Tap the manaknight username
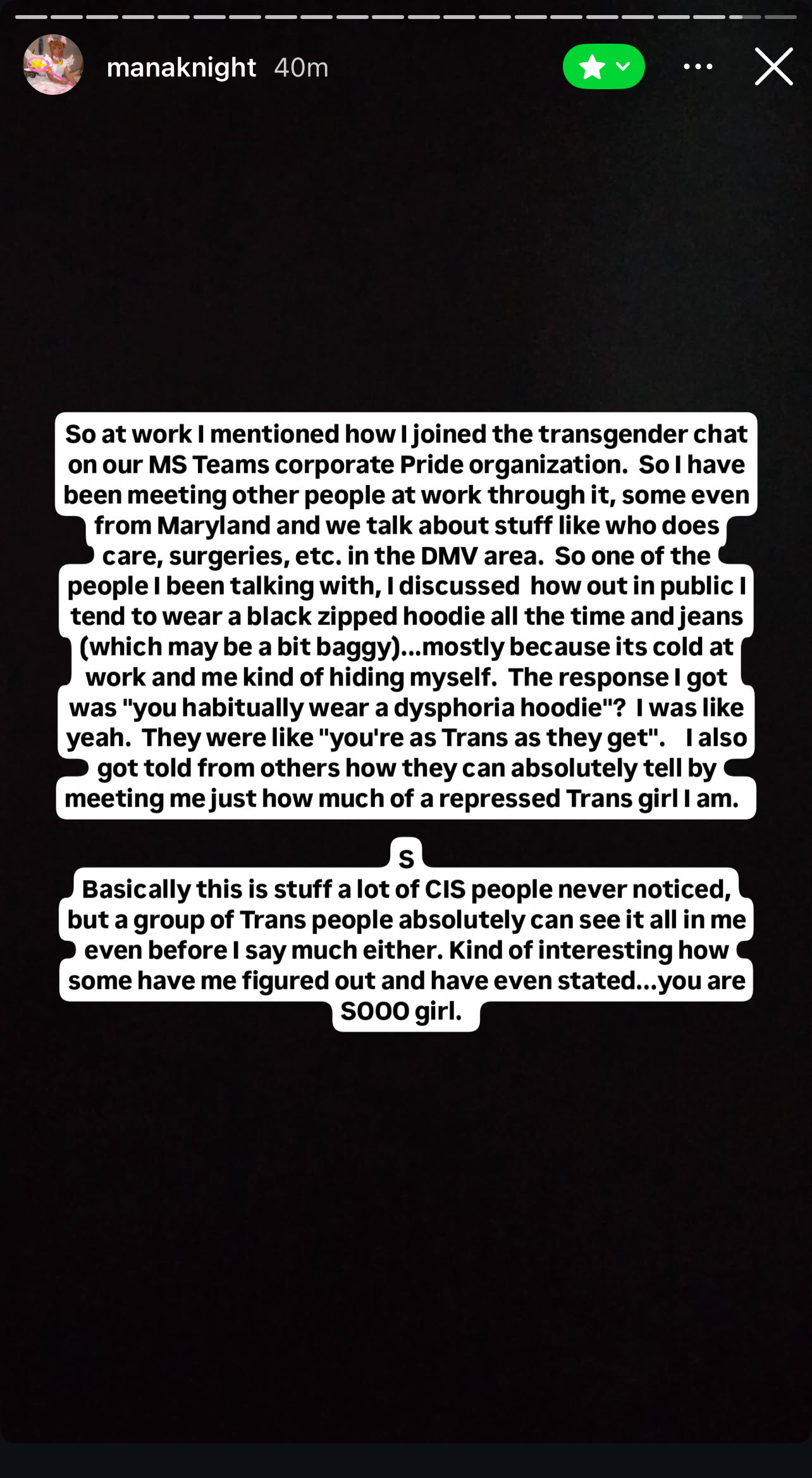 pyautogui.click(x=181, y=67)
